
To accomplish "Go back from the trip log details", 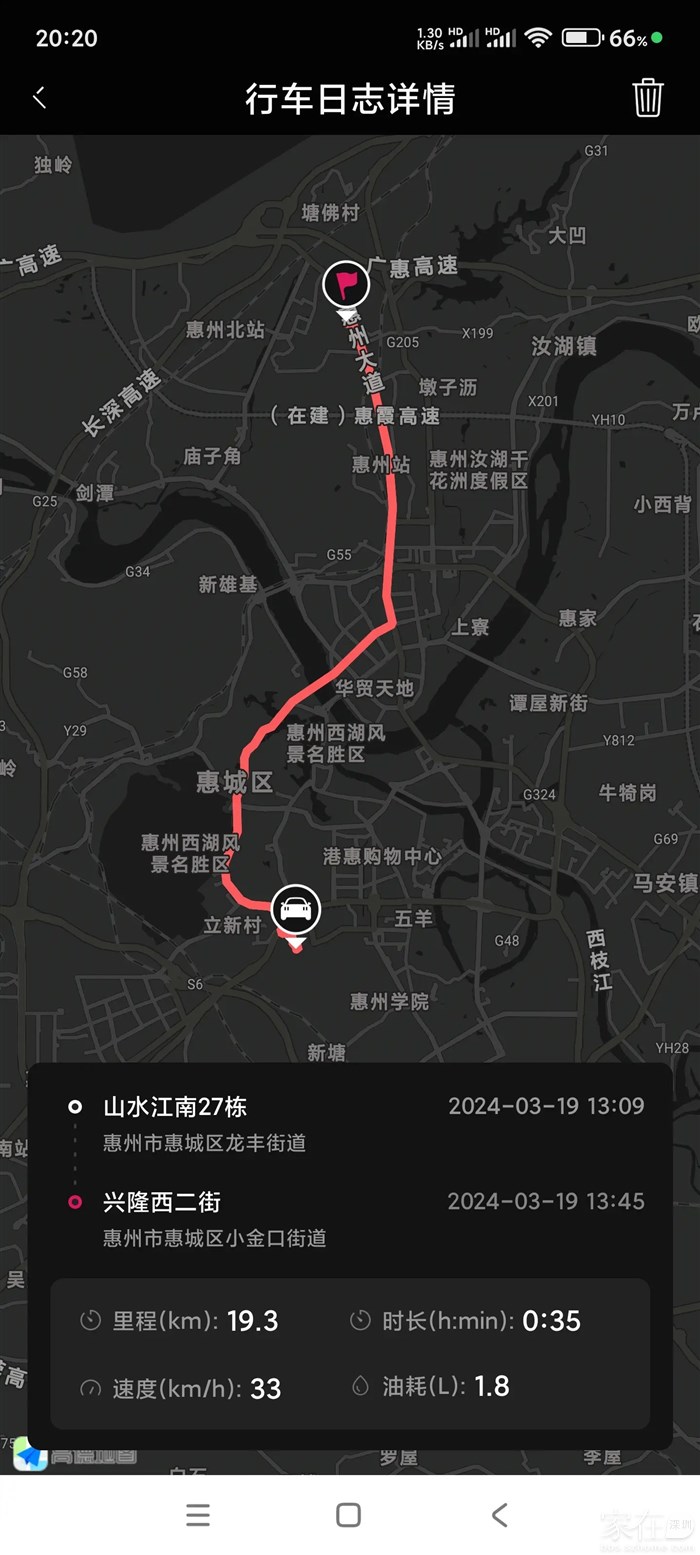I will pos(40,98).
